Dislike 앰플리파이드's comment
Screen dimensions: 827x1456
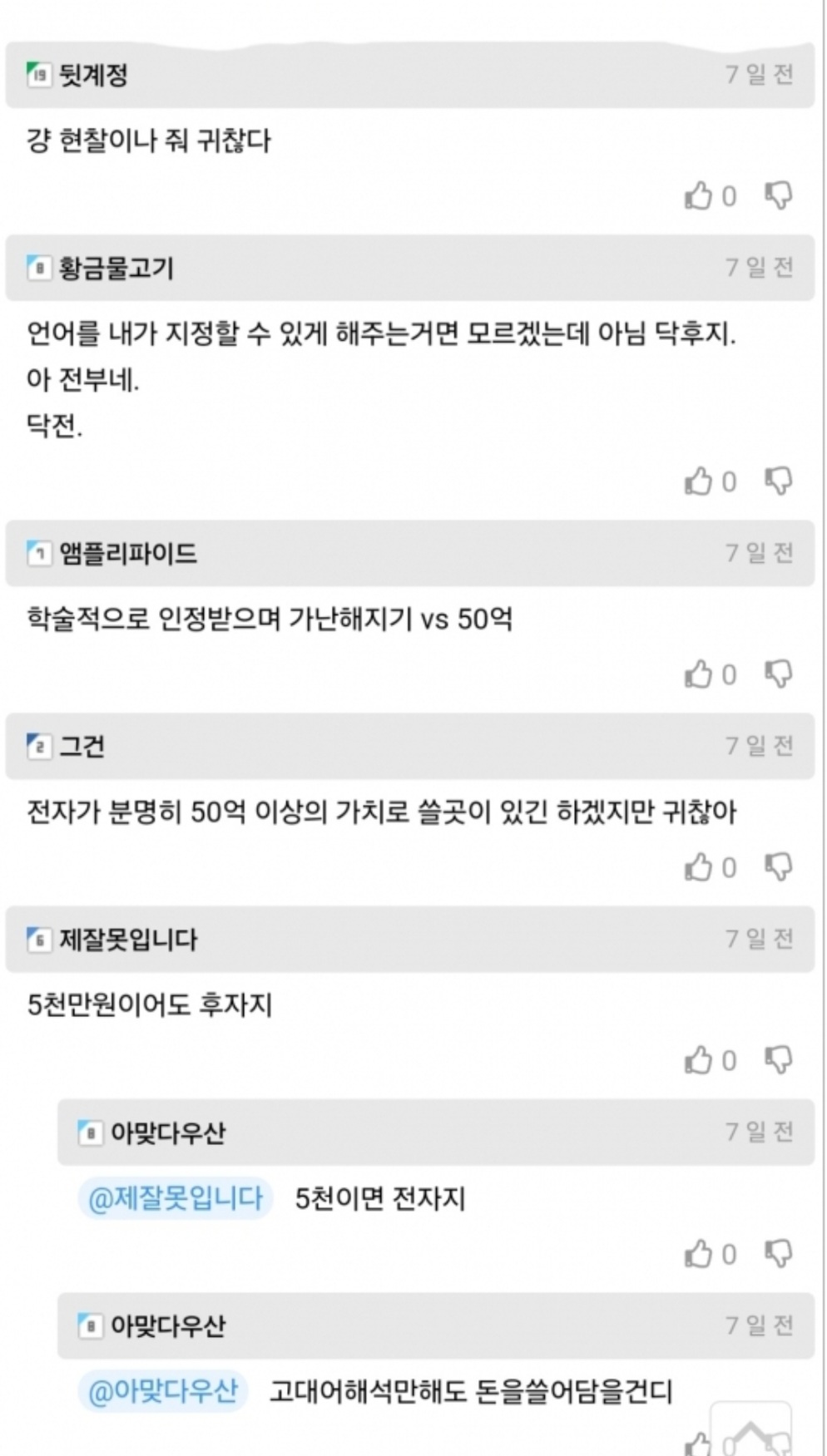point(778,674)
